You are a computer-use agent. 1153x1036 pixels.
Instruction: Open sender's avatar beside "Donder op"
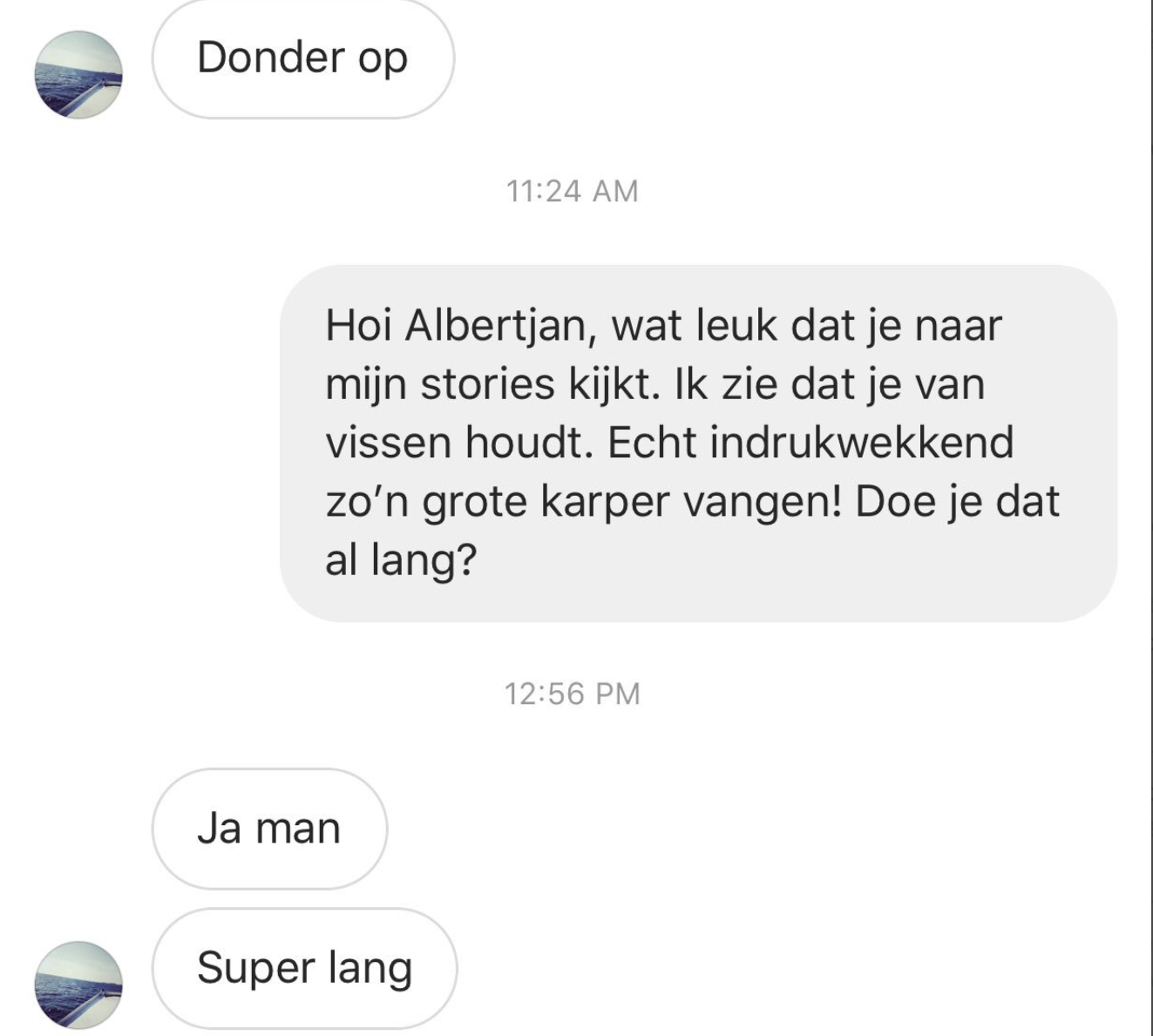(x=78, y=75)
